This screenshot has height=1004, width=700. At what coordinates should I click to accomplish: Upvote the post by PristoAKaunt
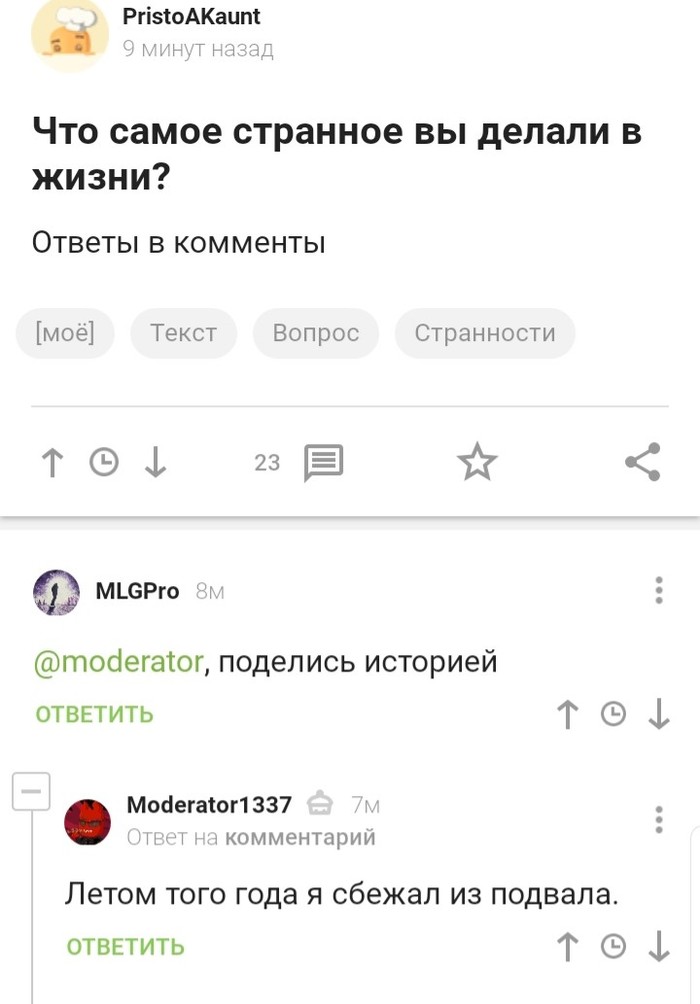(x=52, y=462)
